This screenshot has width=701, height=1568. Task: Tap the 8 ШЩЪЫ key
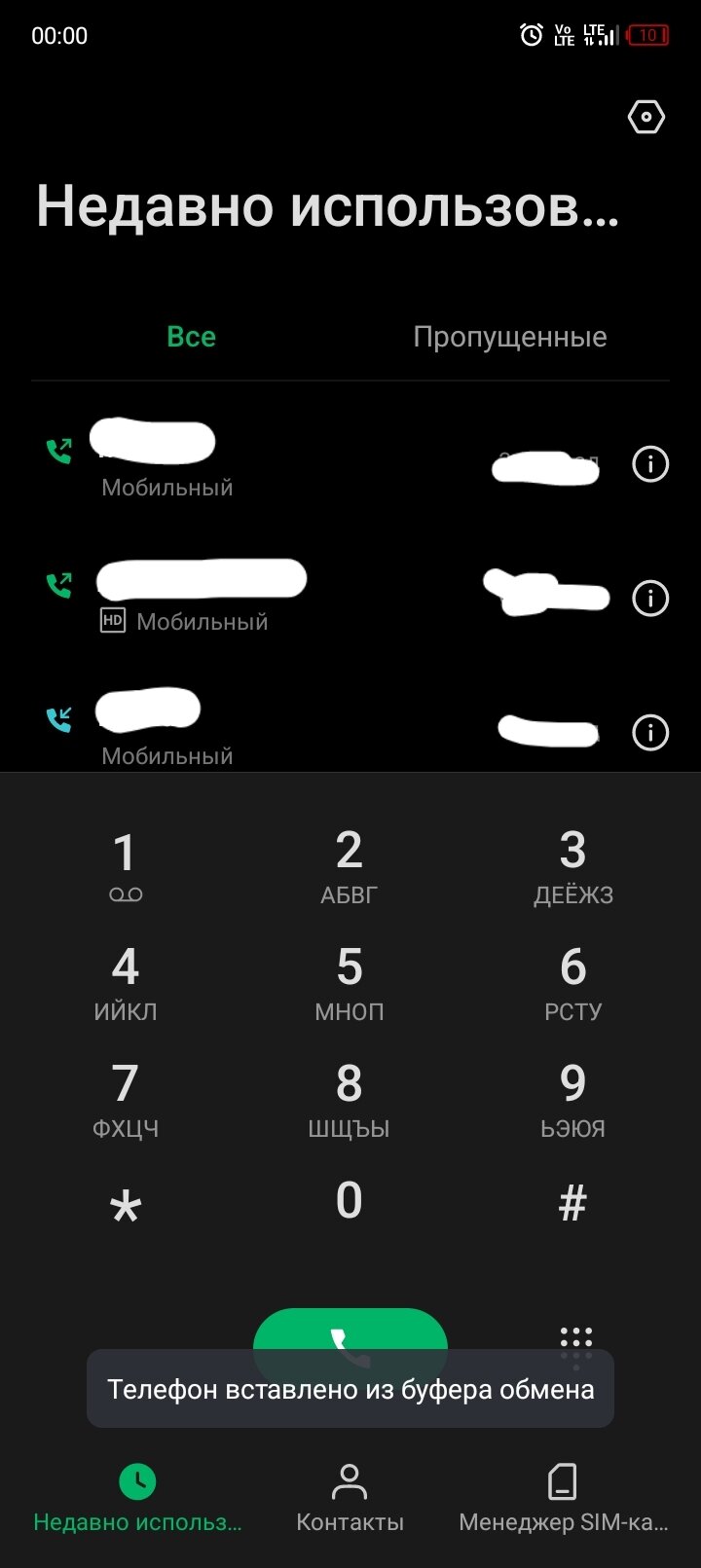pyautogui.click(x=349, y=1098)
